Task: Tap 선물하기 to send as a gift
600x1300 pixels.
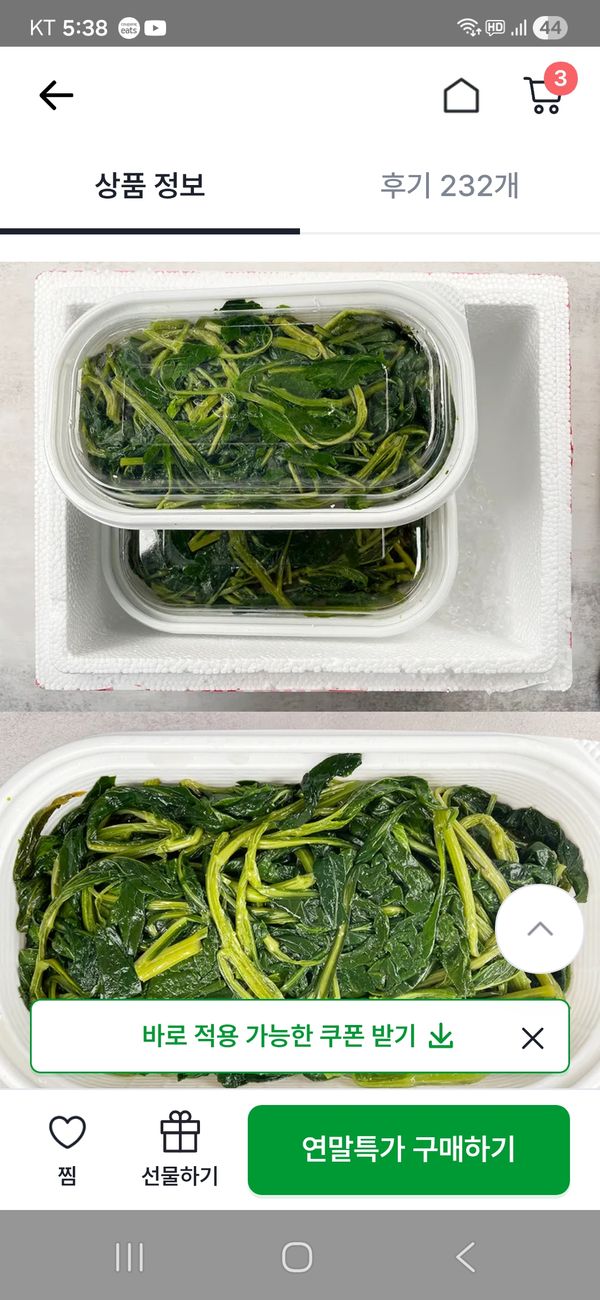Action: pyautogui.click(x=180, y=1148)
